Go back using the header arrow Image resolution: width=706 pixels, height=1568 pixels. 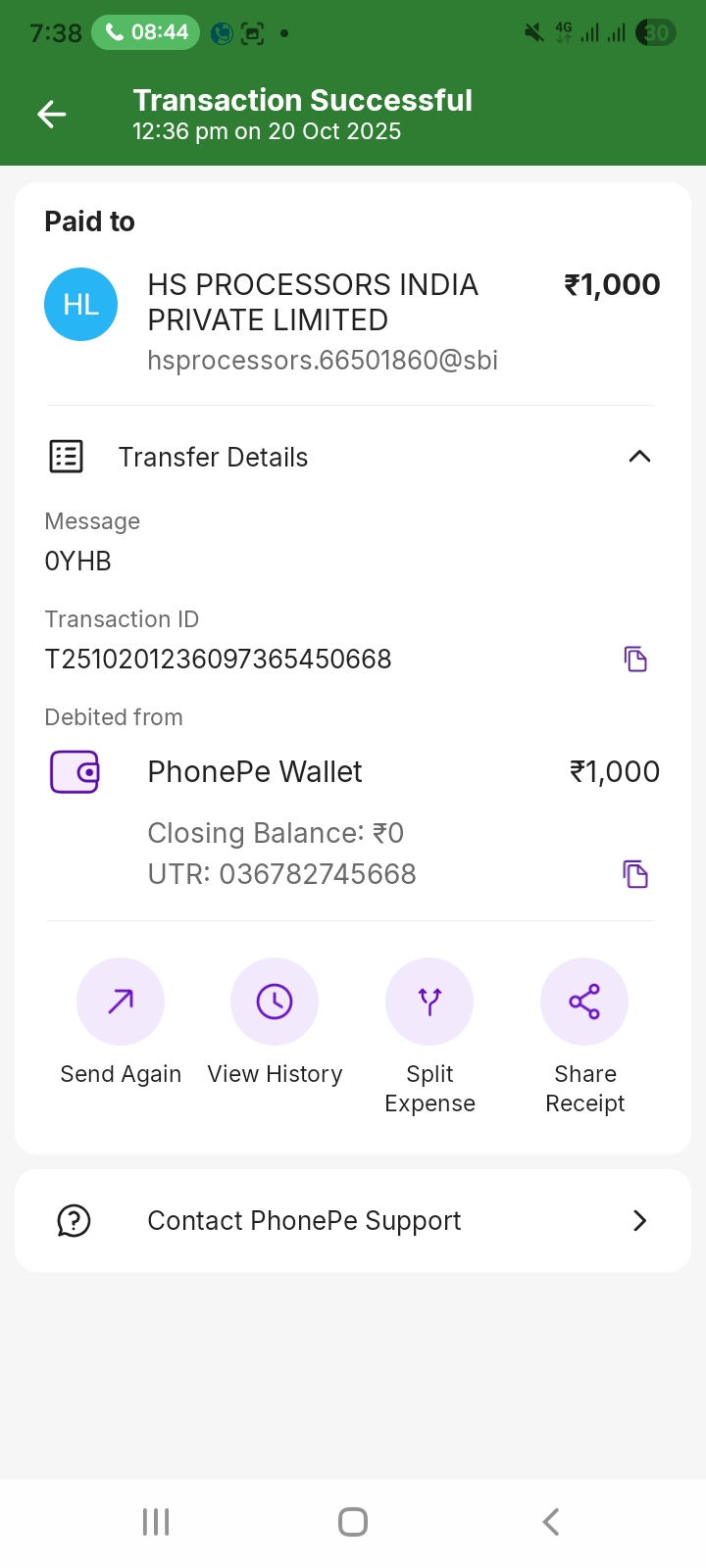tap(52, 115)
